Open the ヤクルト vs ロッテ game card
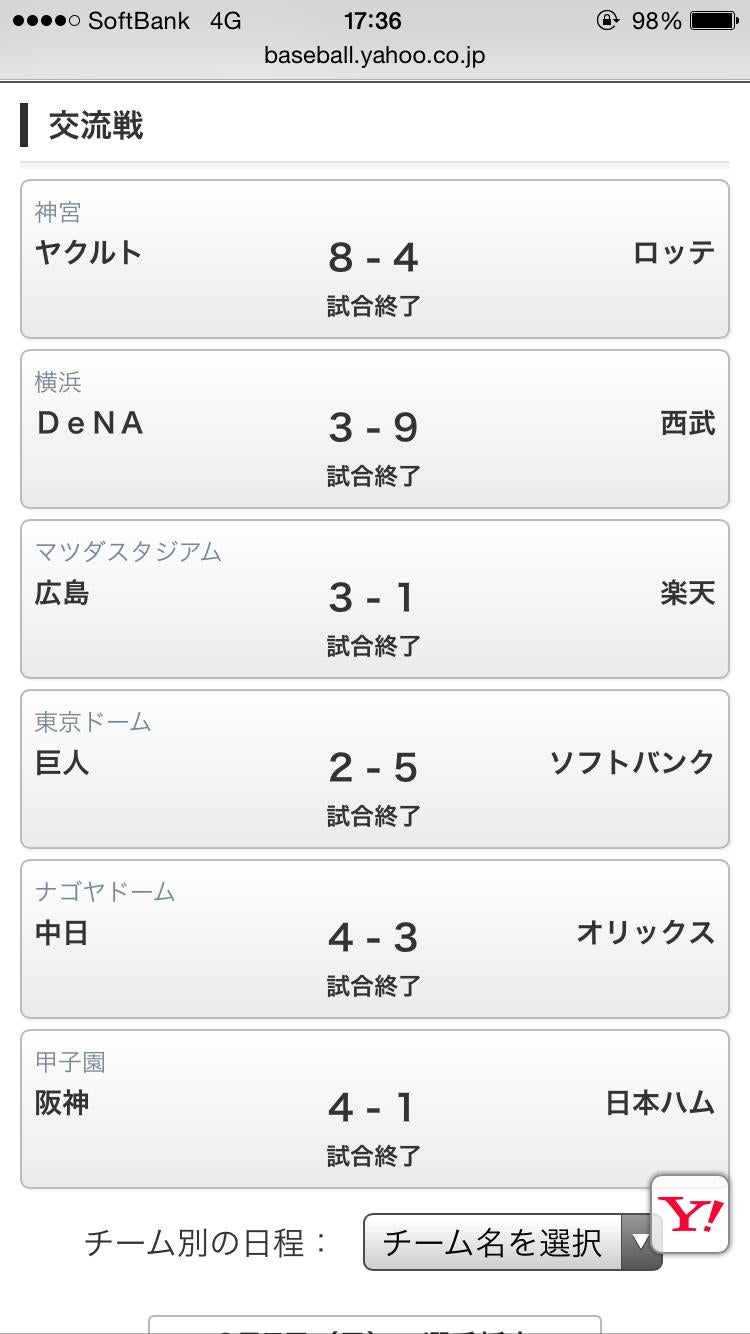Image resolution: width=750 pixels, height=1334 pixels. coord(374,259)
